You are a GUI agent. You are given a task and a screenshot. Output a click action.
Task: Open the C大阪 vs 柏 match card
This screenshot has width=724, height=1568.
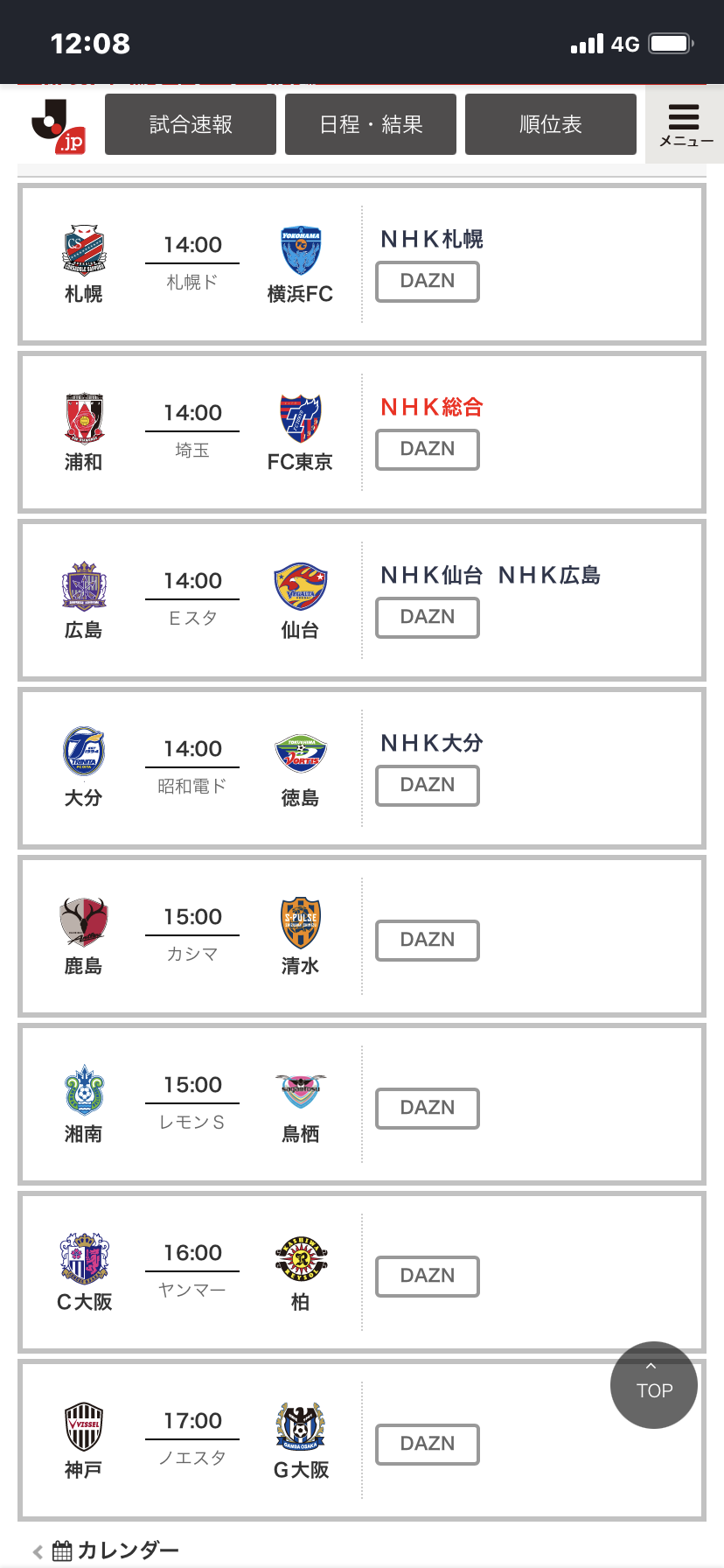click(x=362, y=1272)
